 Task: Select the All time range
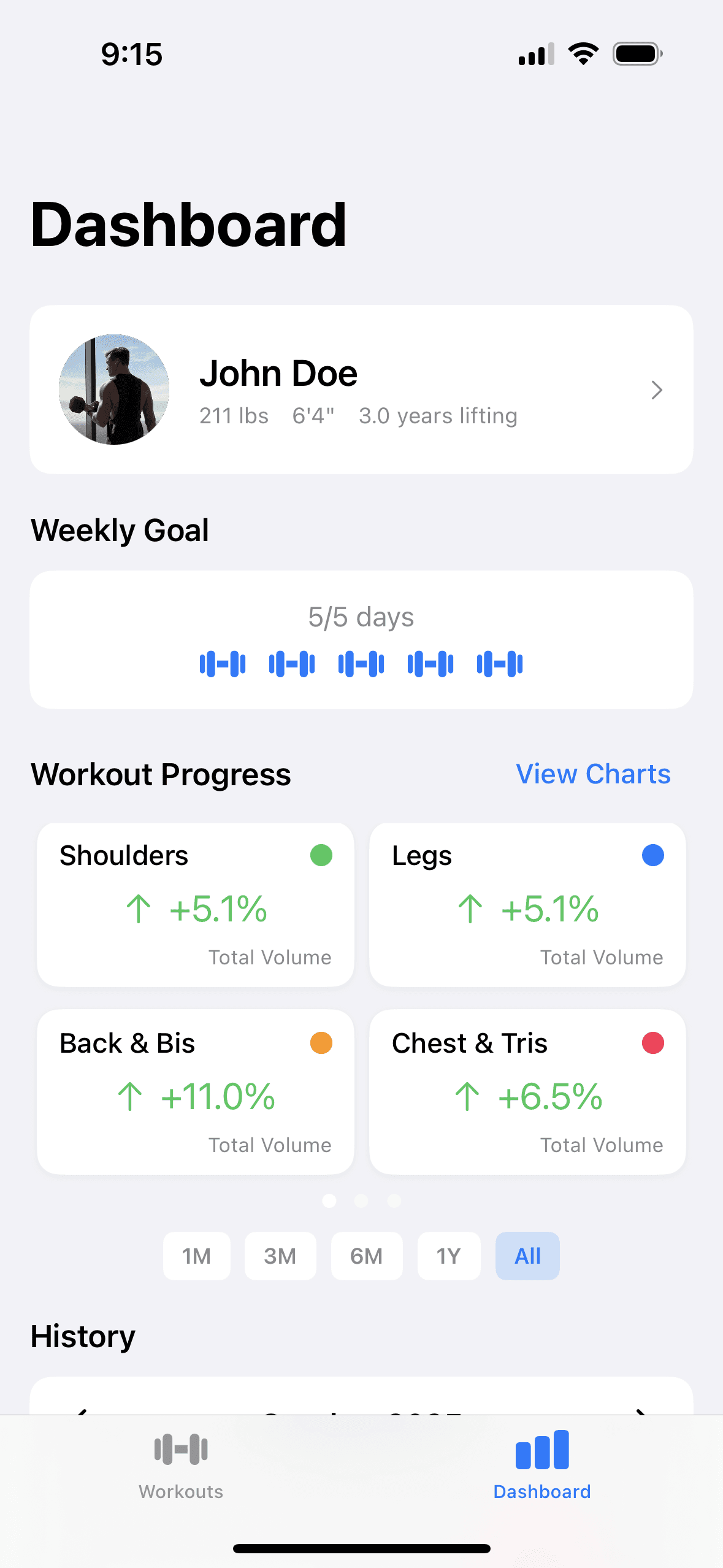click(x=527, y=1256)
